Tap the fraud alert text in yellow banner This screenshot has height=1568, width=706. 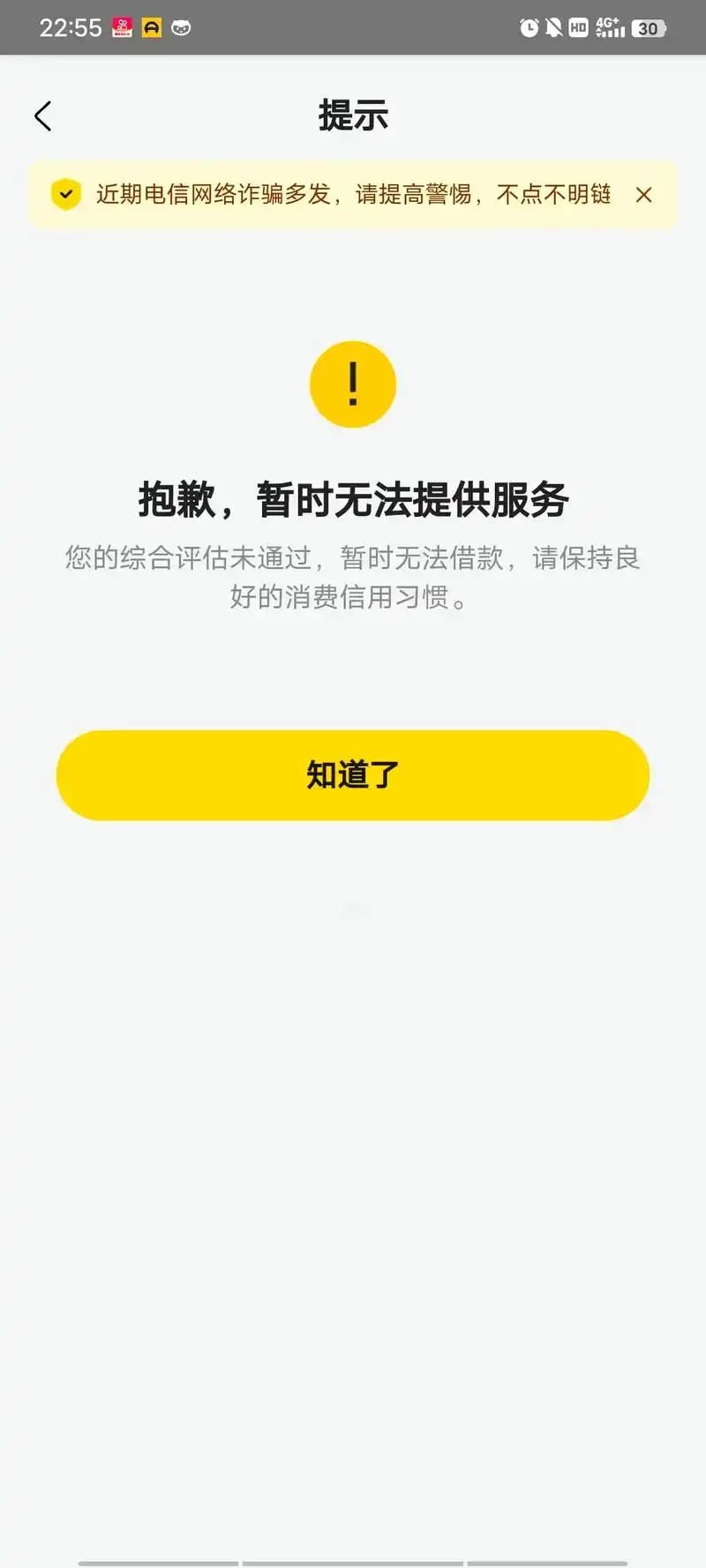pyautogui.click(x=353, y=195)
